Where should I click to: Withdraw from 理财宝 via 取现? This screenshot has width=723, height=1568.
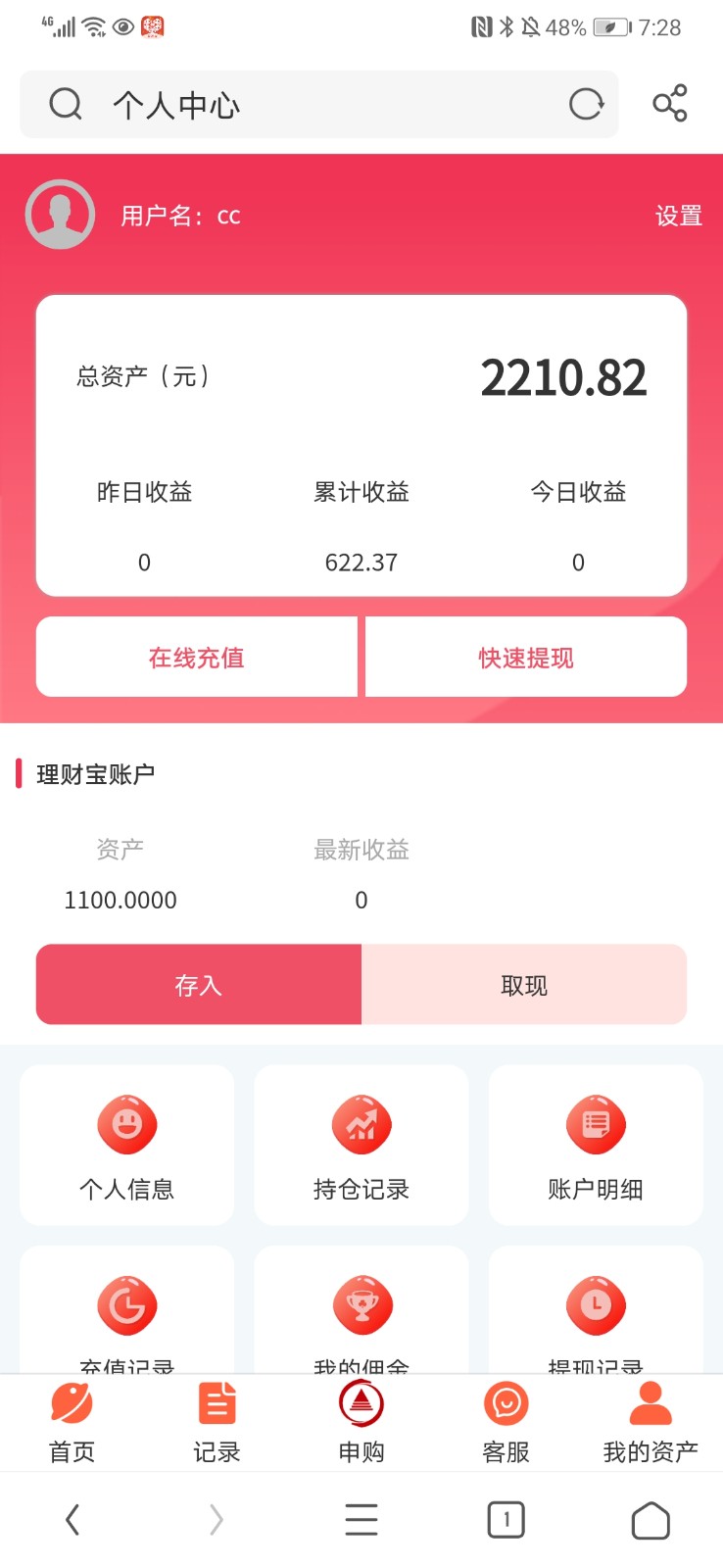[x=524, y=985]
